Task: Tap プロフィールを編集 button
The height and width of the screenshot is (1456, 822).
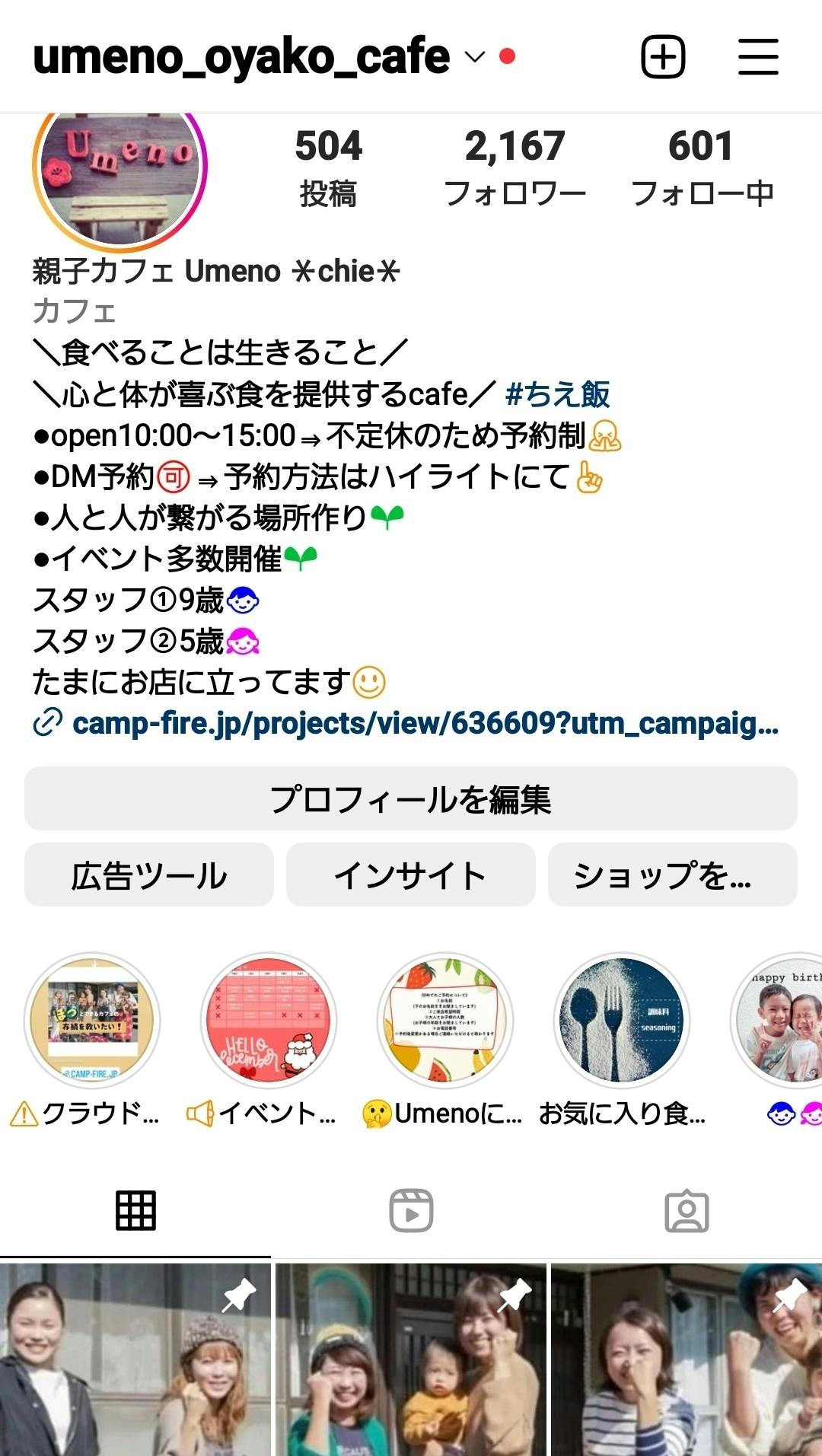Action: point(411,798)
